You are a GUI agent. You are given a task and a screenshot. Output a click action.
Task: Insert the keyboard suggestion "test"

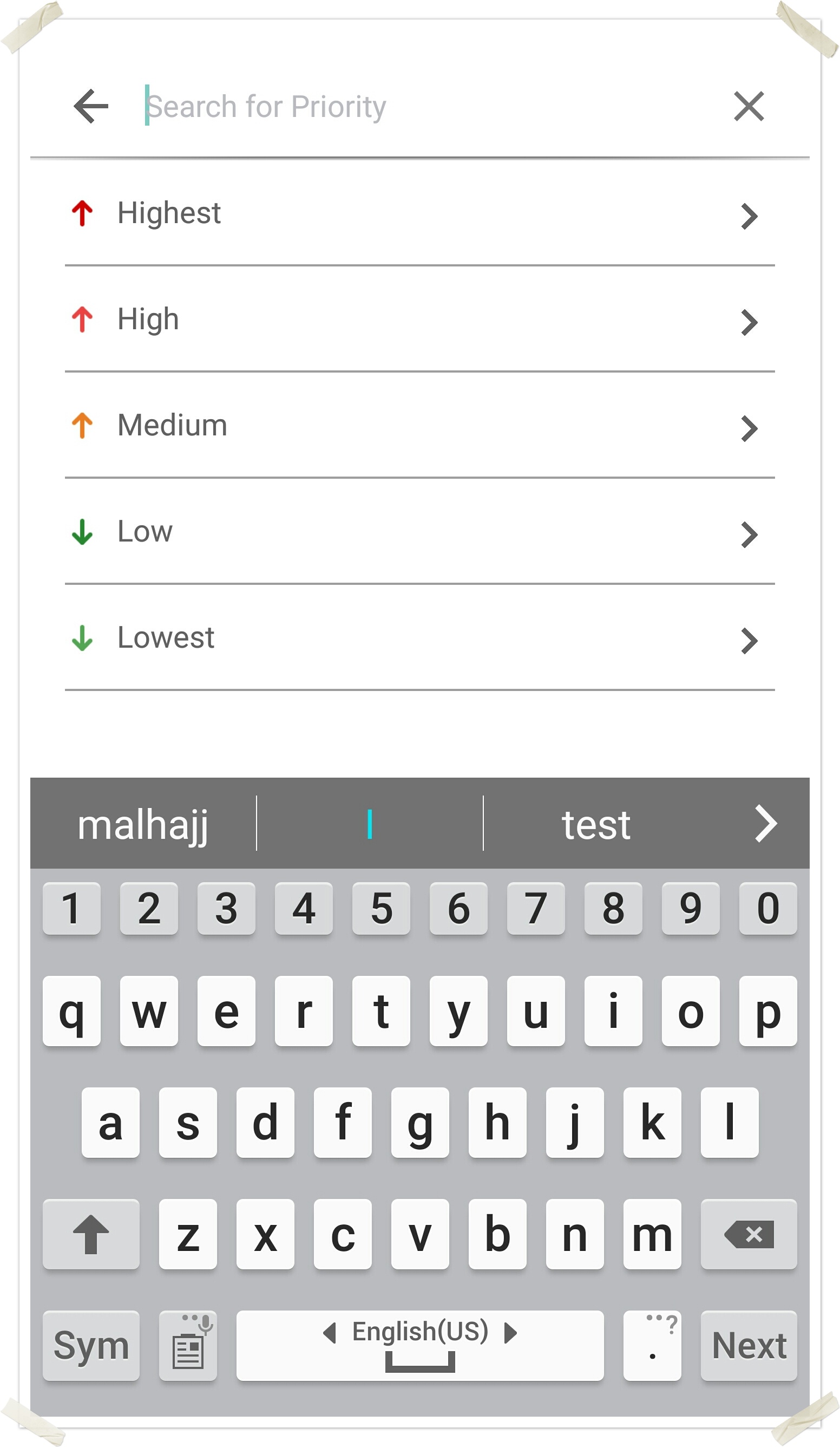(x=595, y=825)
